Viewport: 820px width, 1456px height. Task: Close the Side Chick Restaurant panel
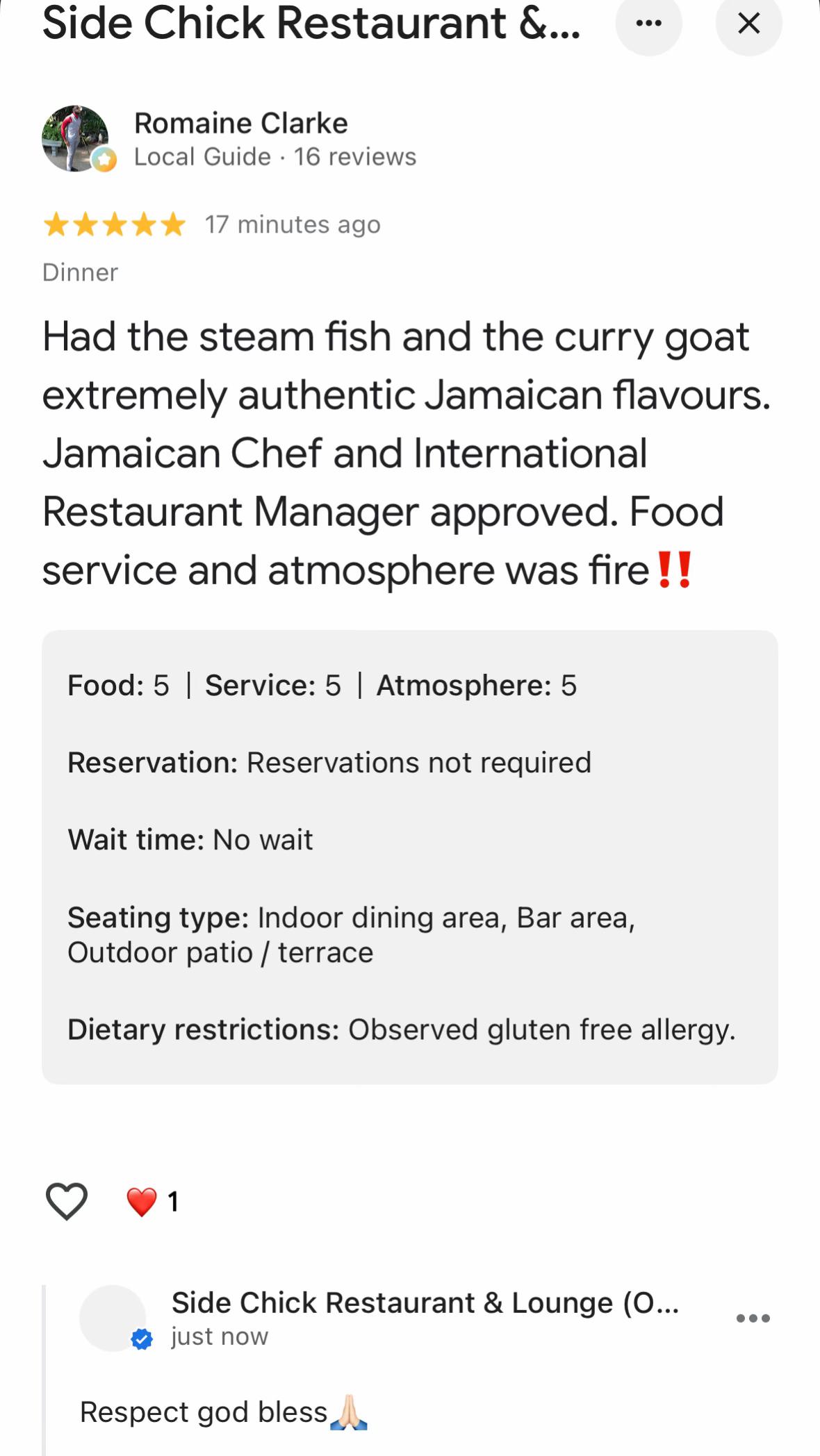pos(748,23)
